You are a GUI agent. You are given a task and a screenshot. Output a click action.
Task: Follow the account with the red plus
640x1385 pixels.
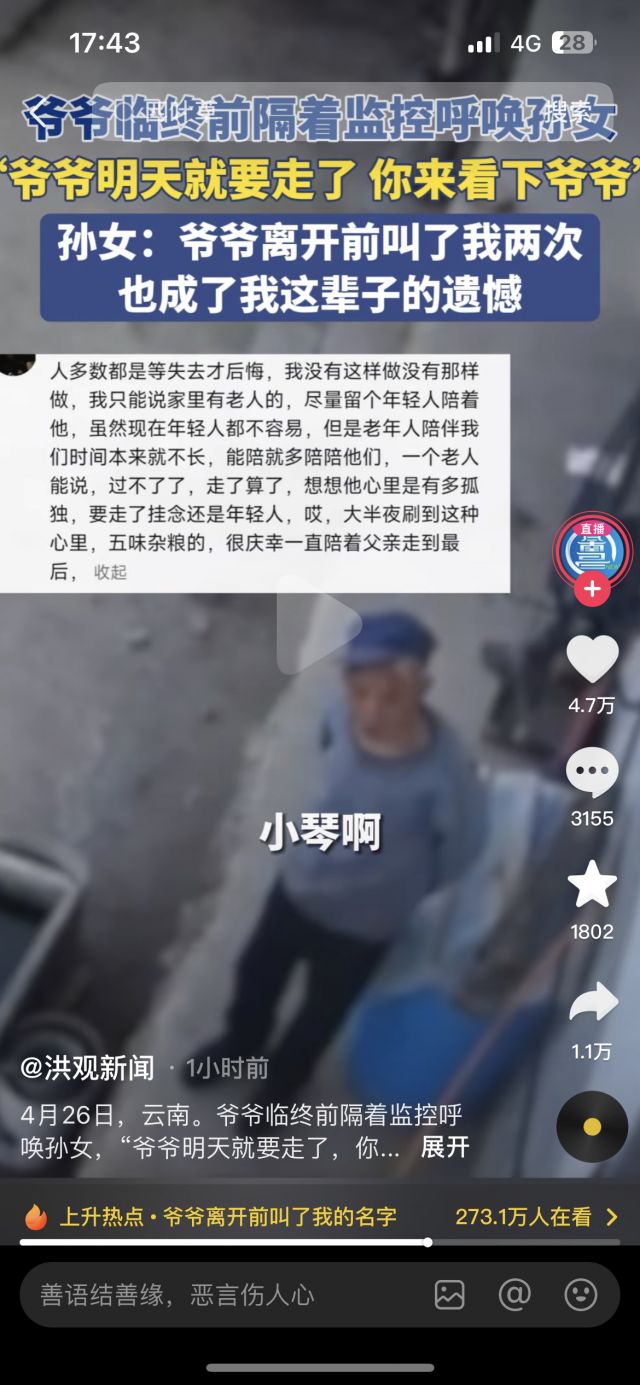point(592,589)
